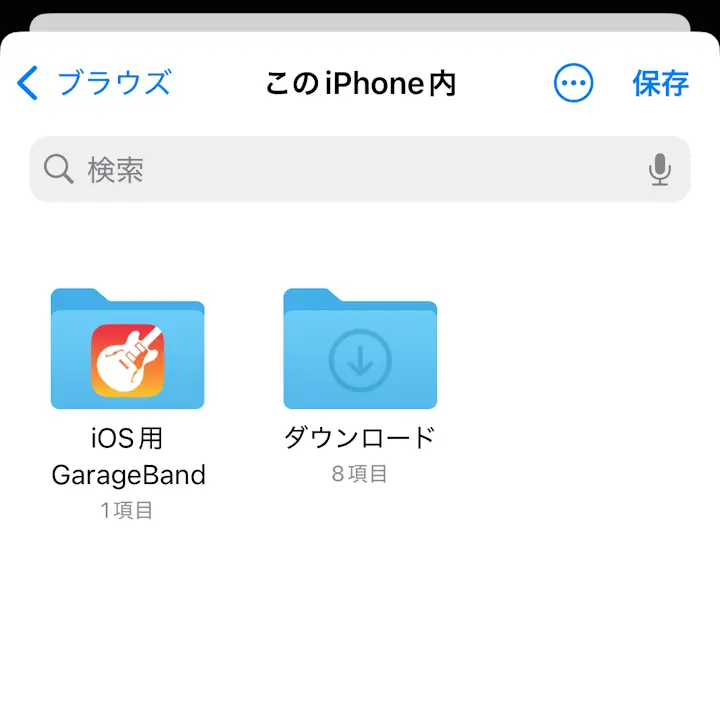Focus the 検索 search field
This screenshot has height=720, width=720.
(340, 170)
